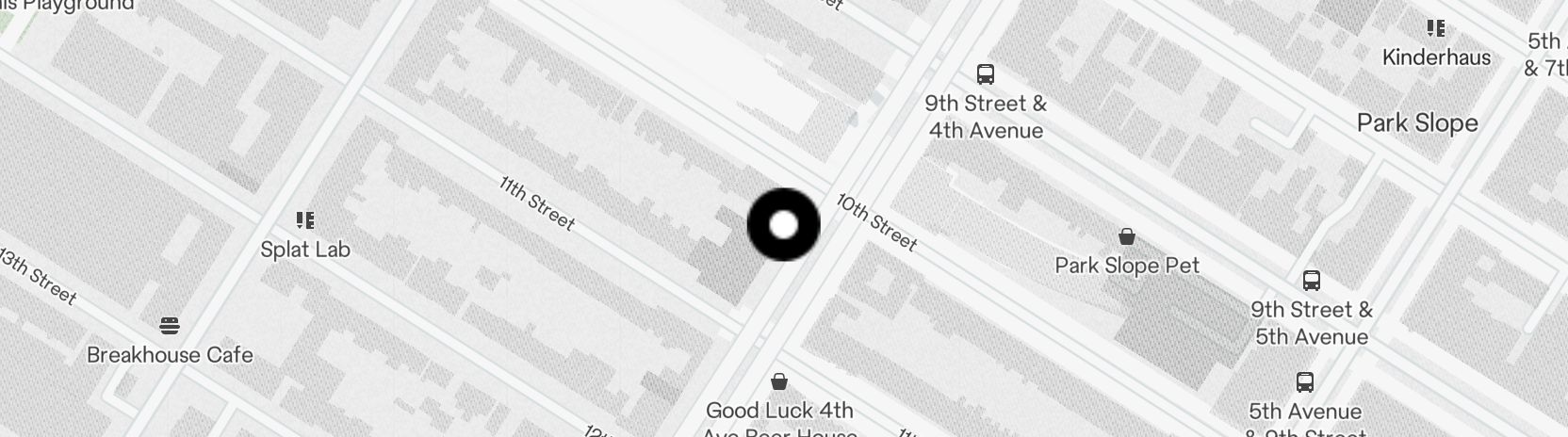Tap the Good Luck 4th Ave Beer House marker
The image size is (1568, 437).
(x=779, y=382)
